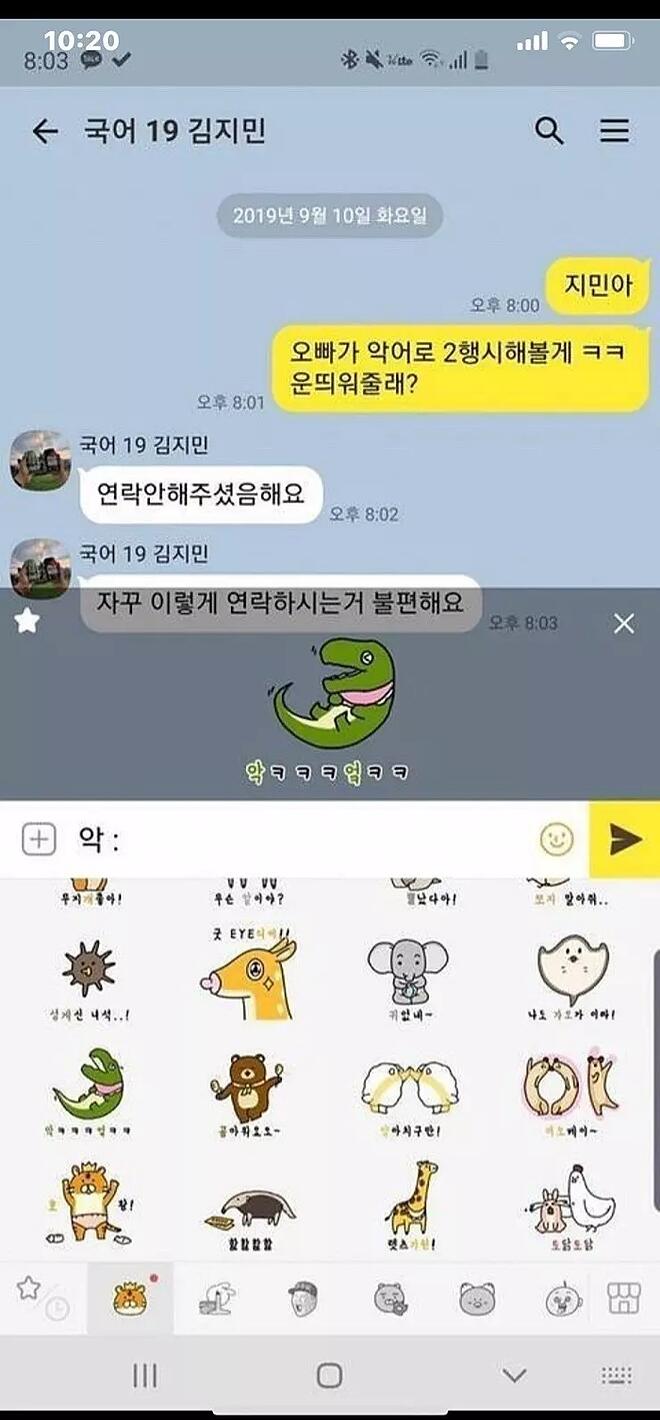
Task: Tap the message field containing 악 :
Action: pyautogui.click(x=300, y=839)
